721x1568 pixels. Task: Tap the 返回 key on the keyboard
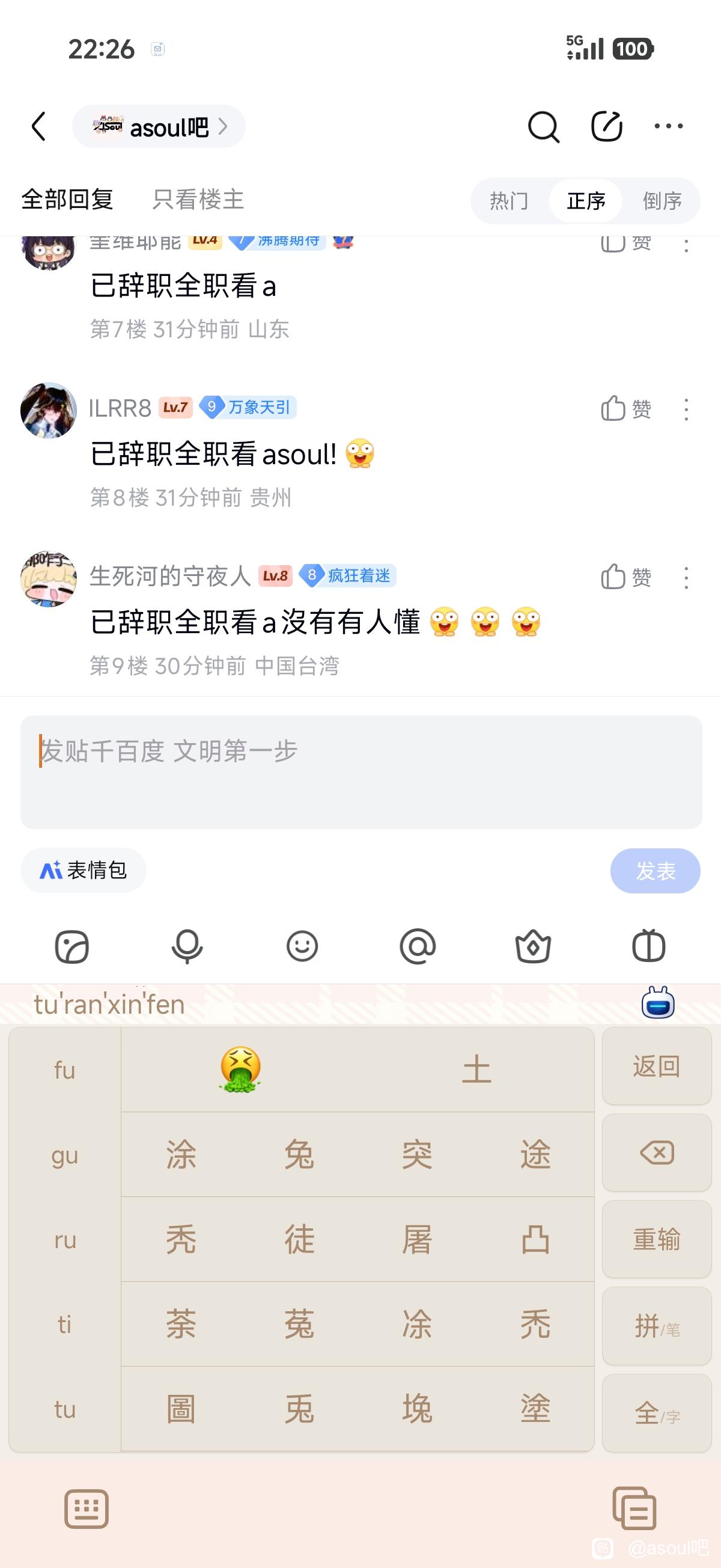(x=657, y=1067)
